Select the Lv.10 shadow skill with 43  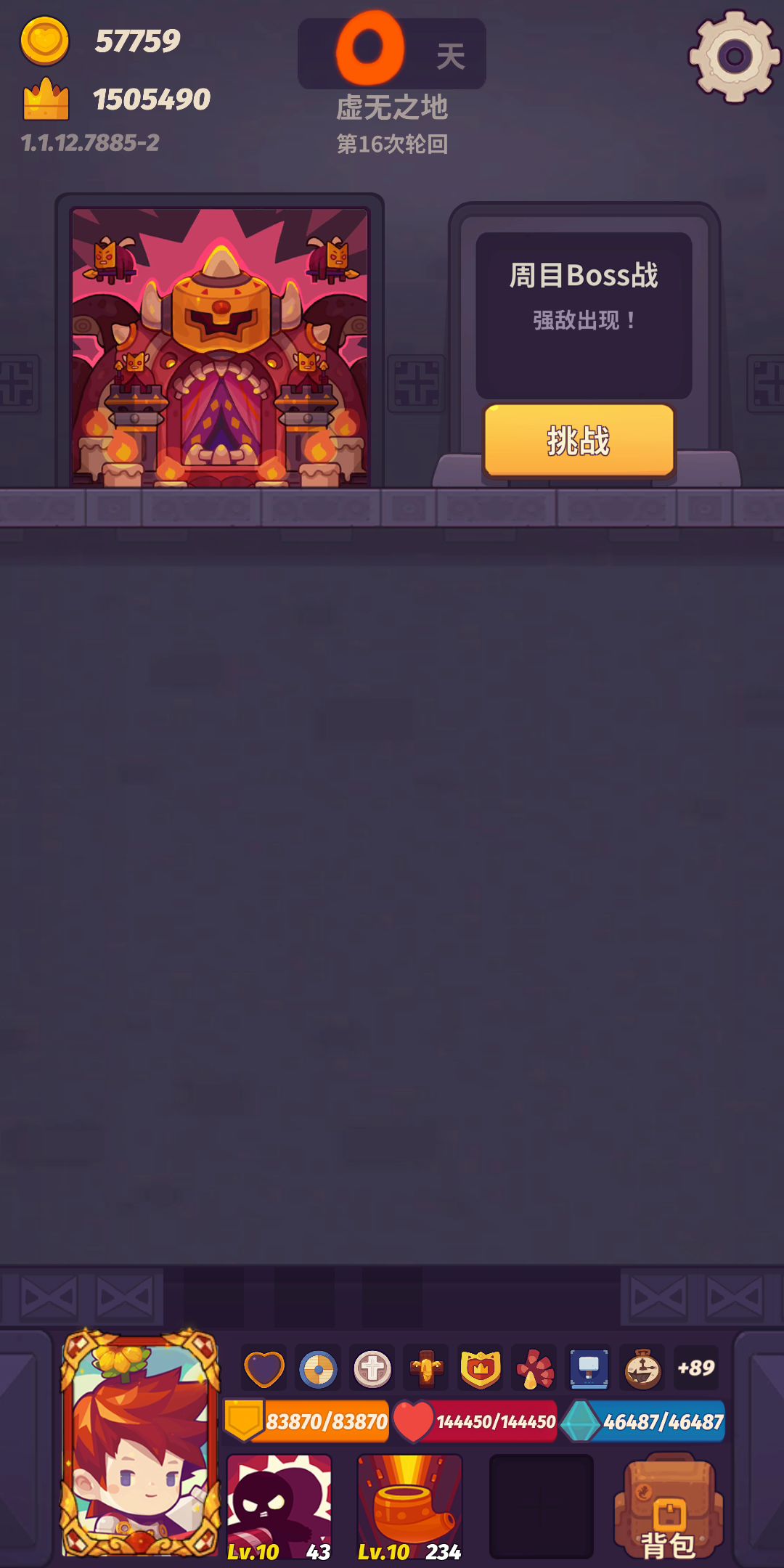[x=279, y=1507]
